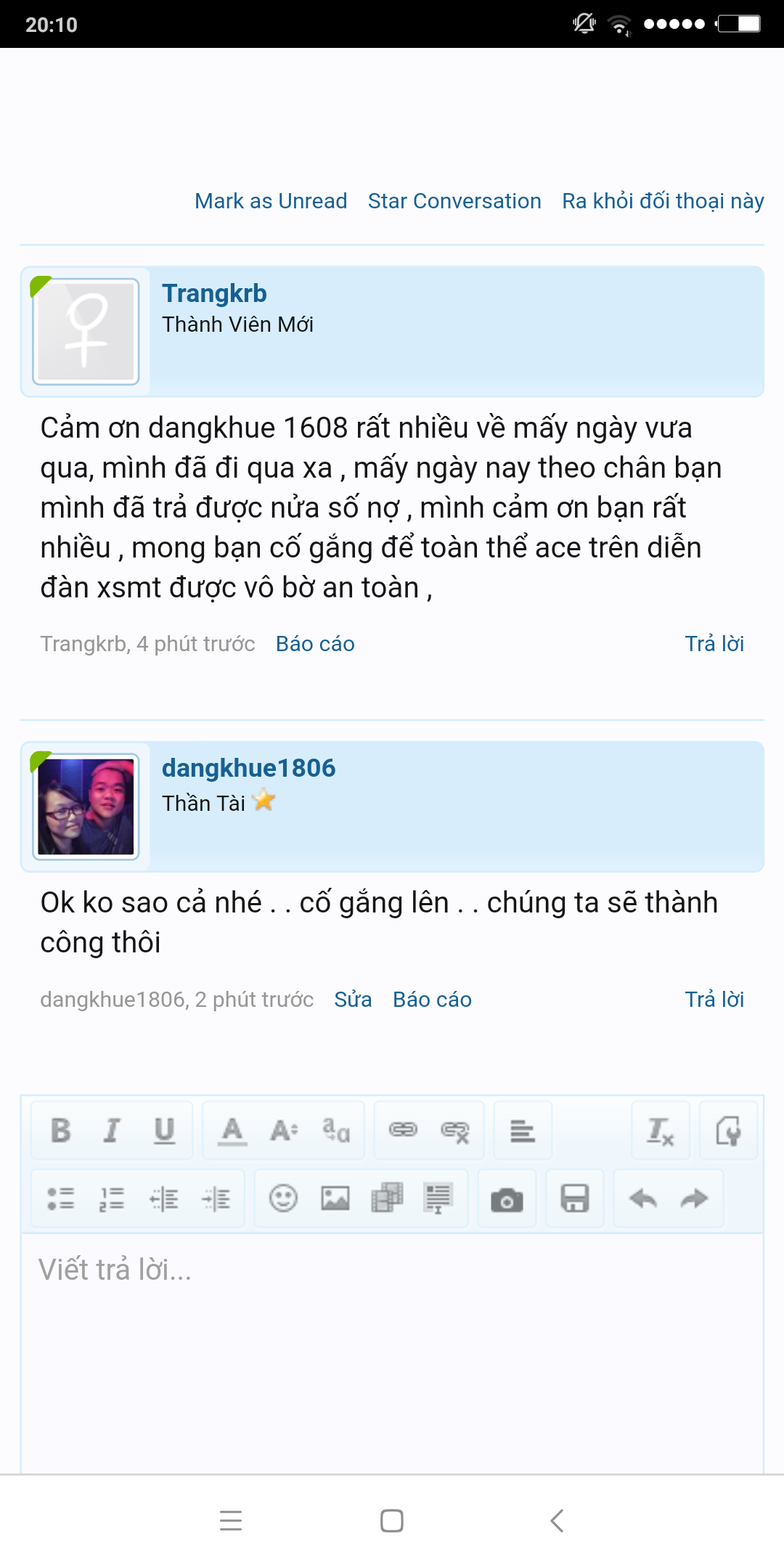Undo the last edit in the editor
The image size is (784, 1568).
643,1199
